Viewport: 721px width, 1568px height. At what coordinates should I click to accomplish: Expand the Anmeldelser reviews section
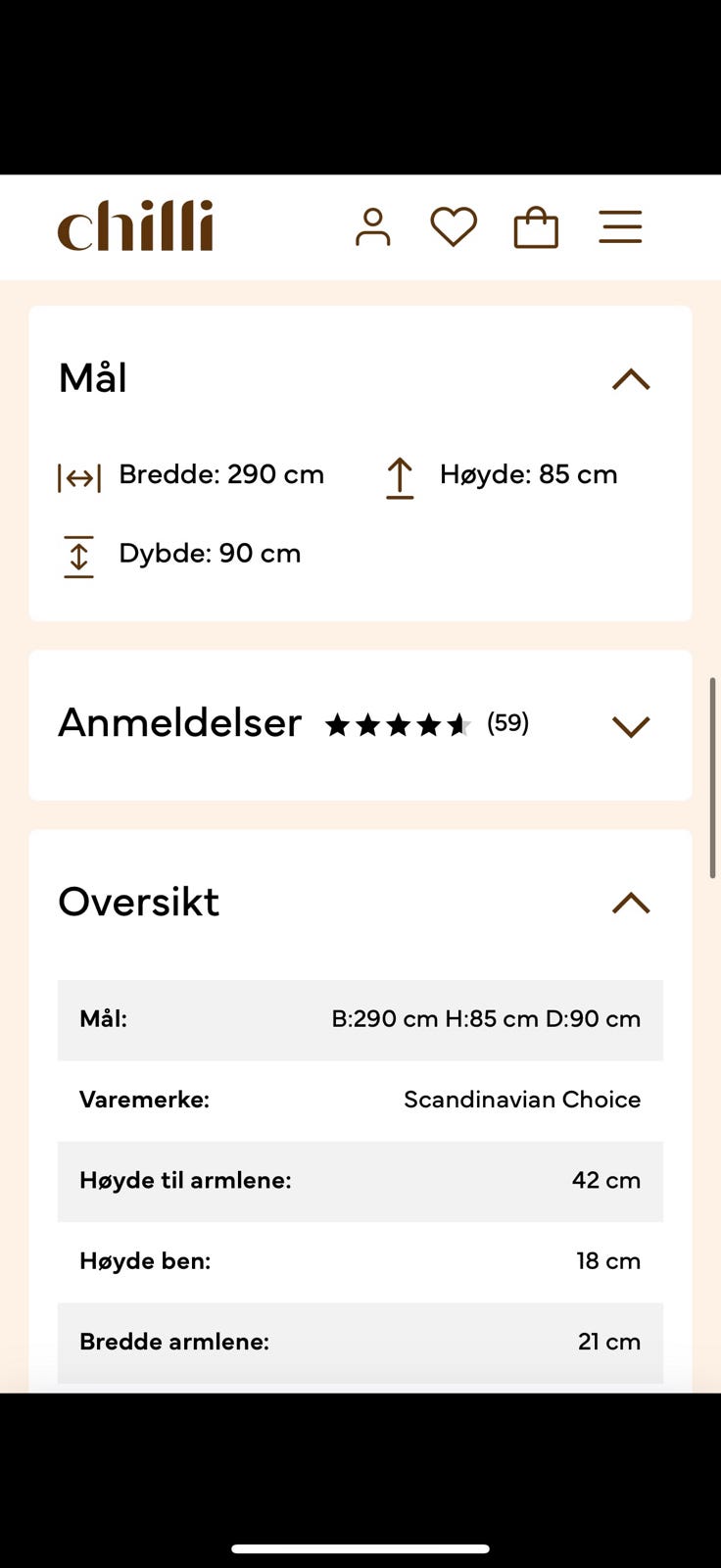pos(631,726)
